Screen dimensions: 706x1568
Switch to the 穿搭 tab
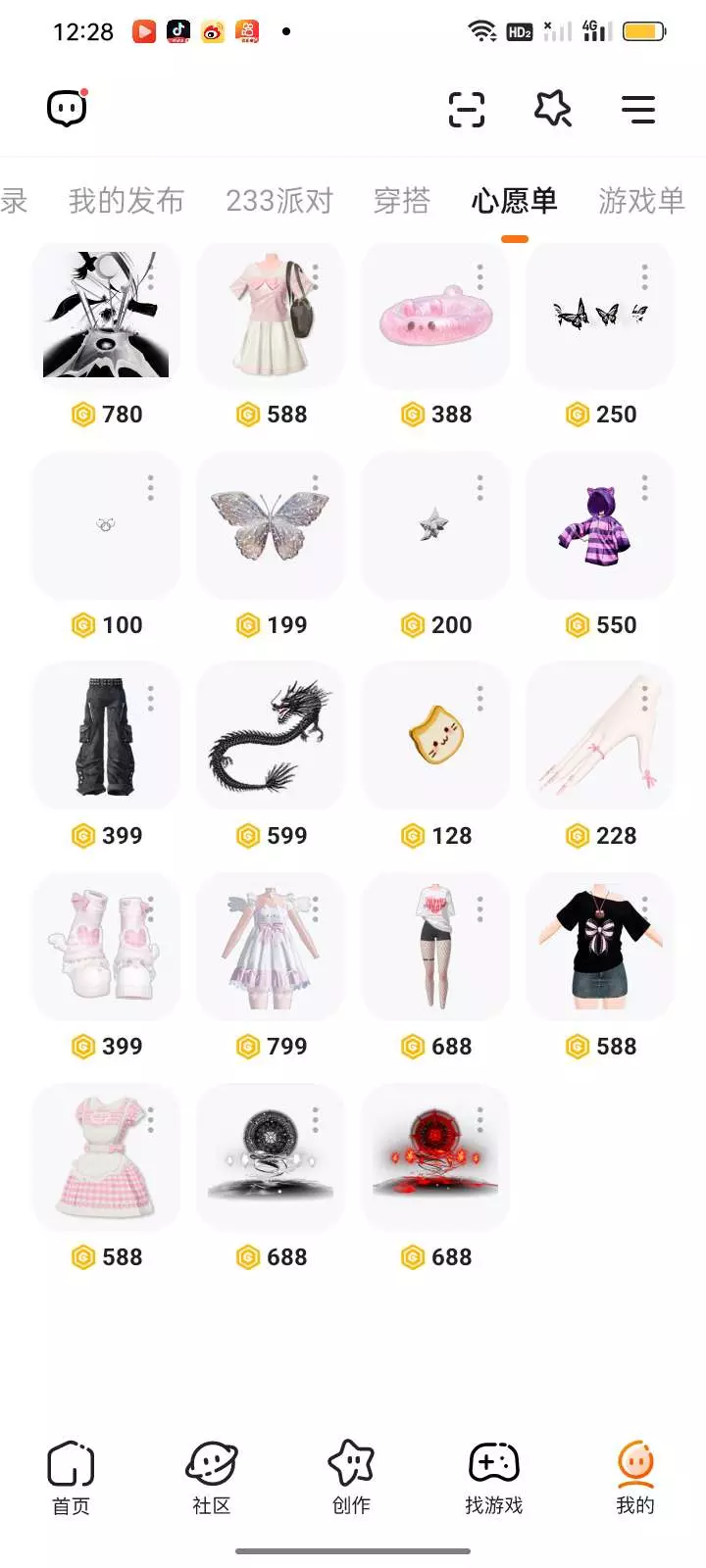tap(402, 201)
